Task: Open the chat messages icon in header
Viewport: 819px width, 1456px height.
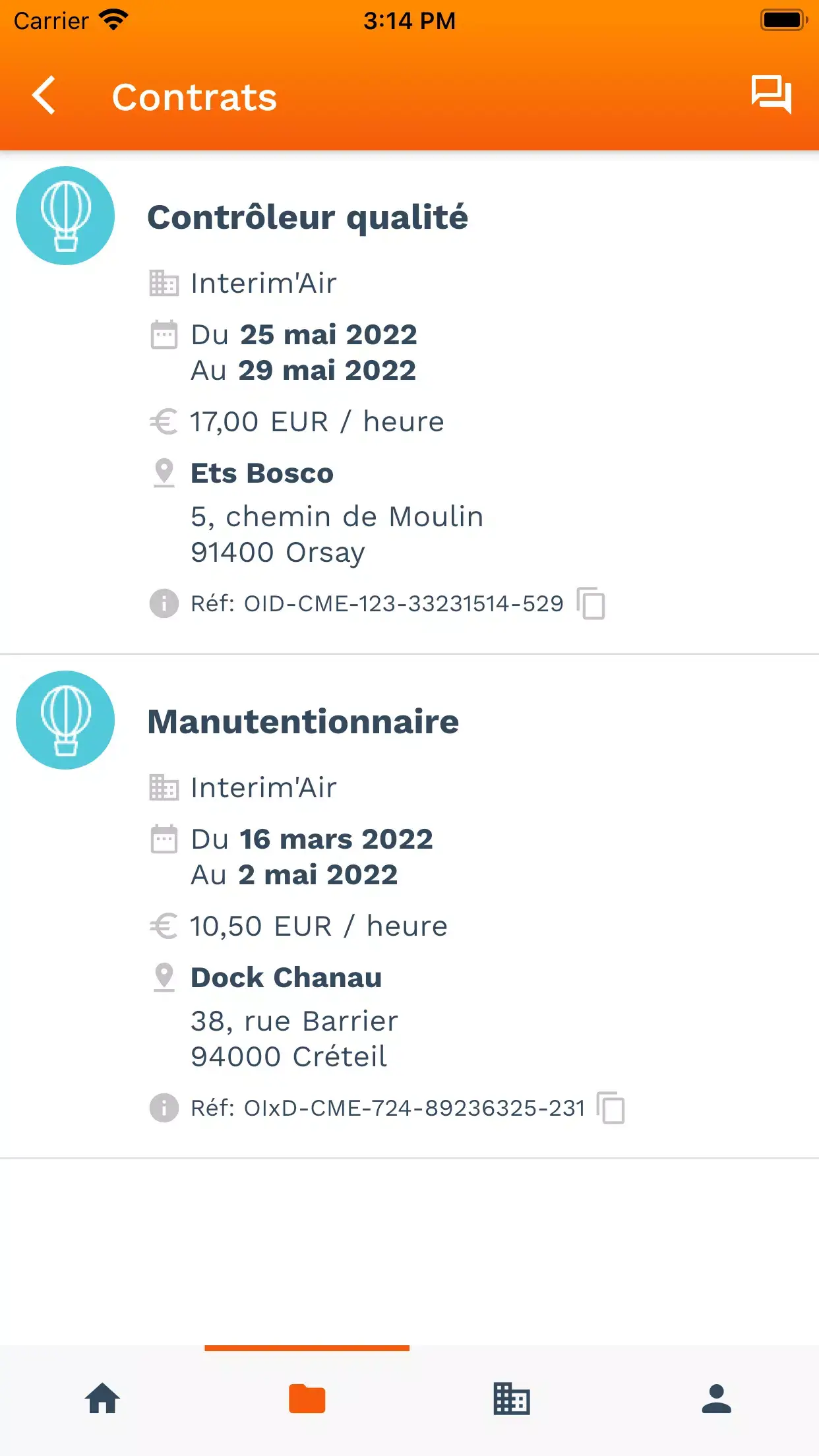Action: tap(772, 96)
